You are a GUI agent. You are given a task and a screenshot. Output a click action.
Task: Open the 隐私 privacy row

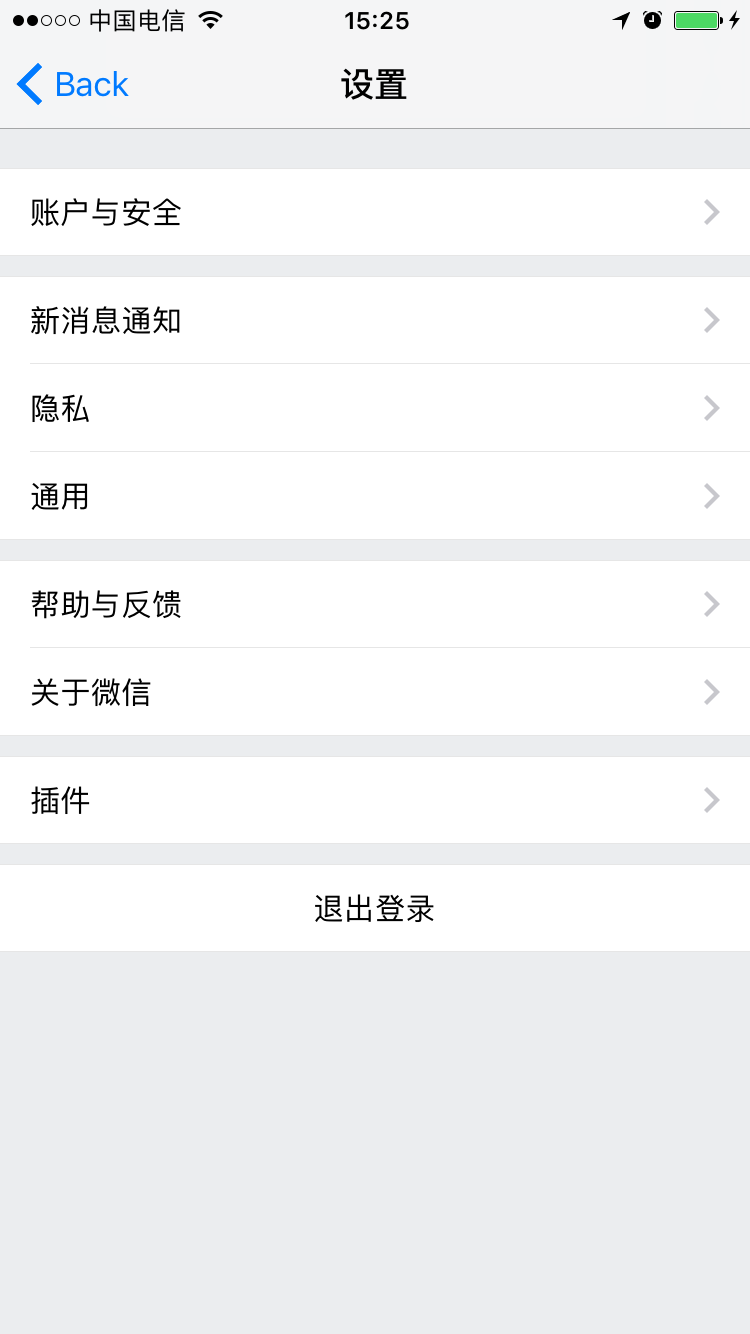pyautogui.click(x=375, y=408)
